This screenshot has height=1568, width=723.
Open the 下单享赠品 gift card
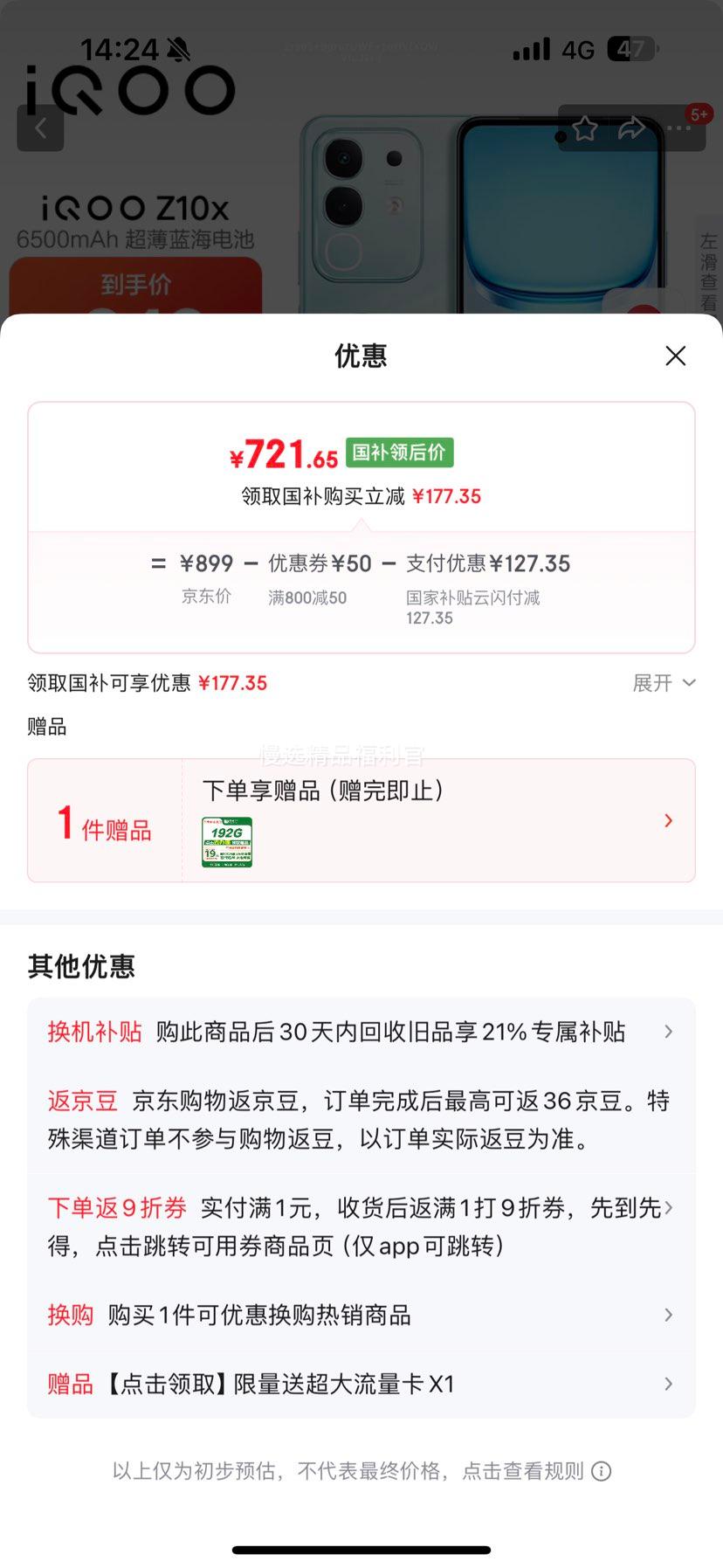pyautogui.click(x=361, y=820)
